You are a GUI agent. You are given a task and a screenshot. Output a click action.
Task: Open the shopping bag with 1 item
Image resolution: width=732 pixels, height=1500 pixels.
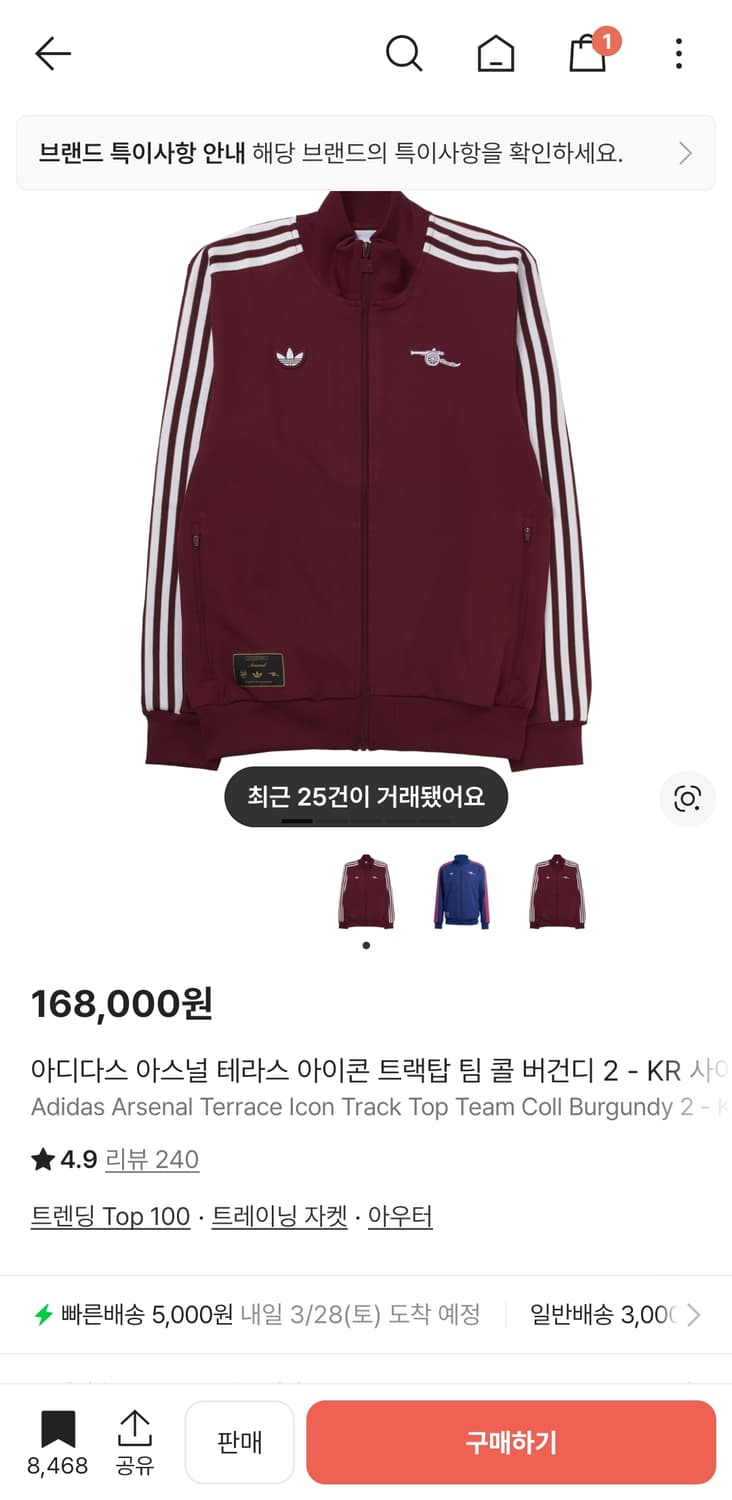pos(588,55)
